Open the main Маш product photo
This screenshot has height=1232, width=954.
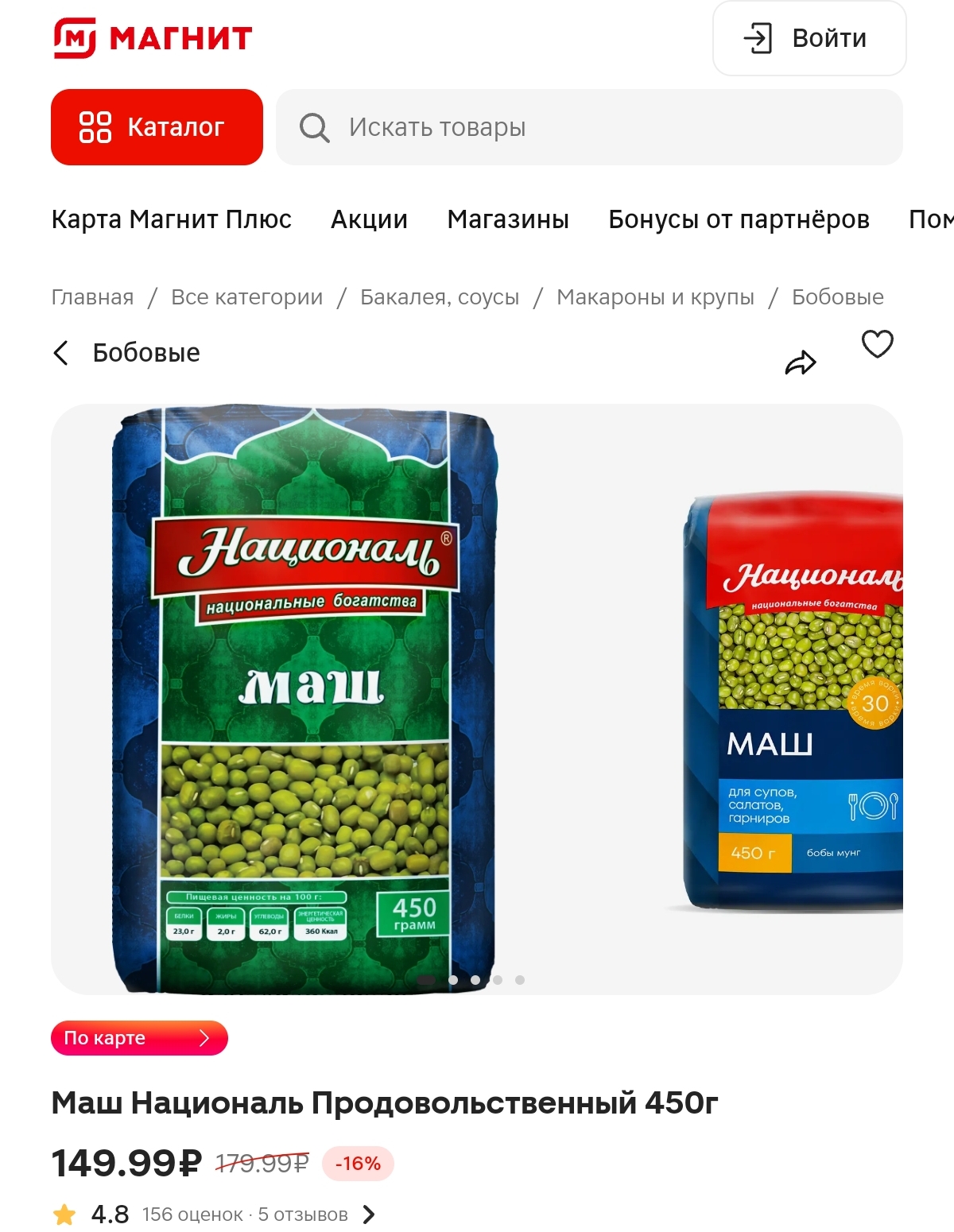304,699
